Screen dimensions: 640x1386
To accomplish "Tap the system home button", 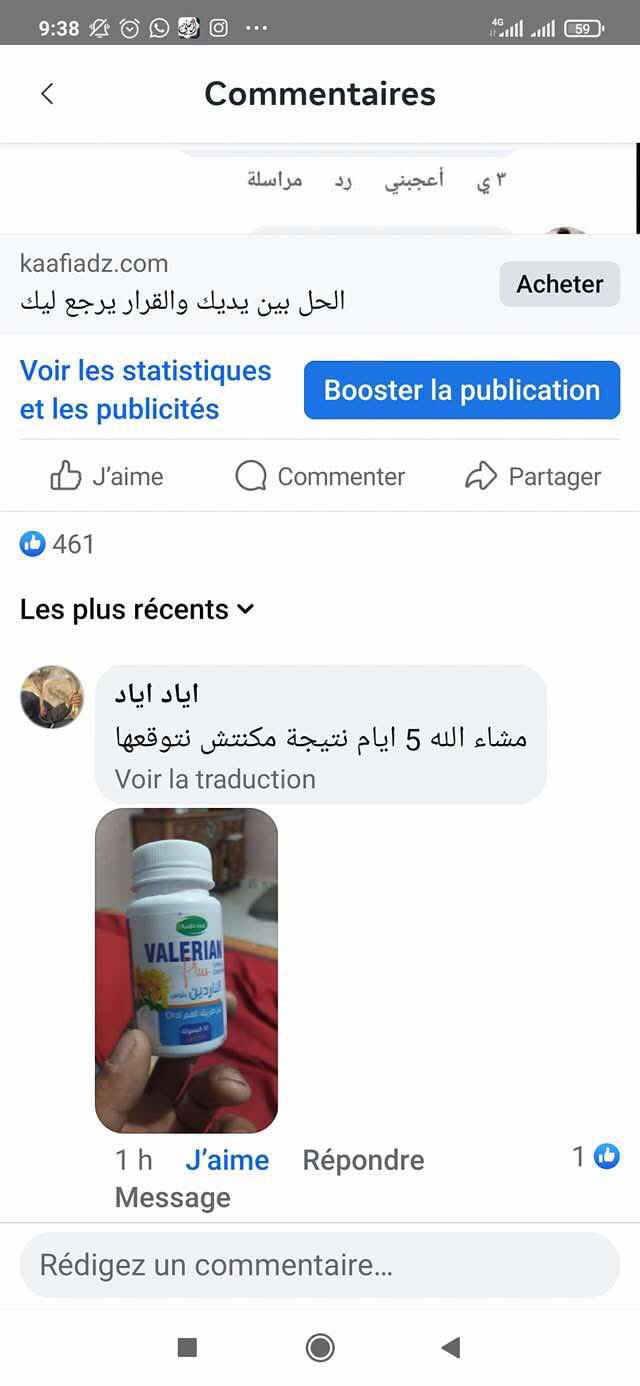I will [x=320, y=1348].
